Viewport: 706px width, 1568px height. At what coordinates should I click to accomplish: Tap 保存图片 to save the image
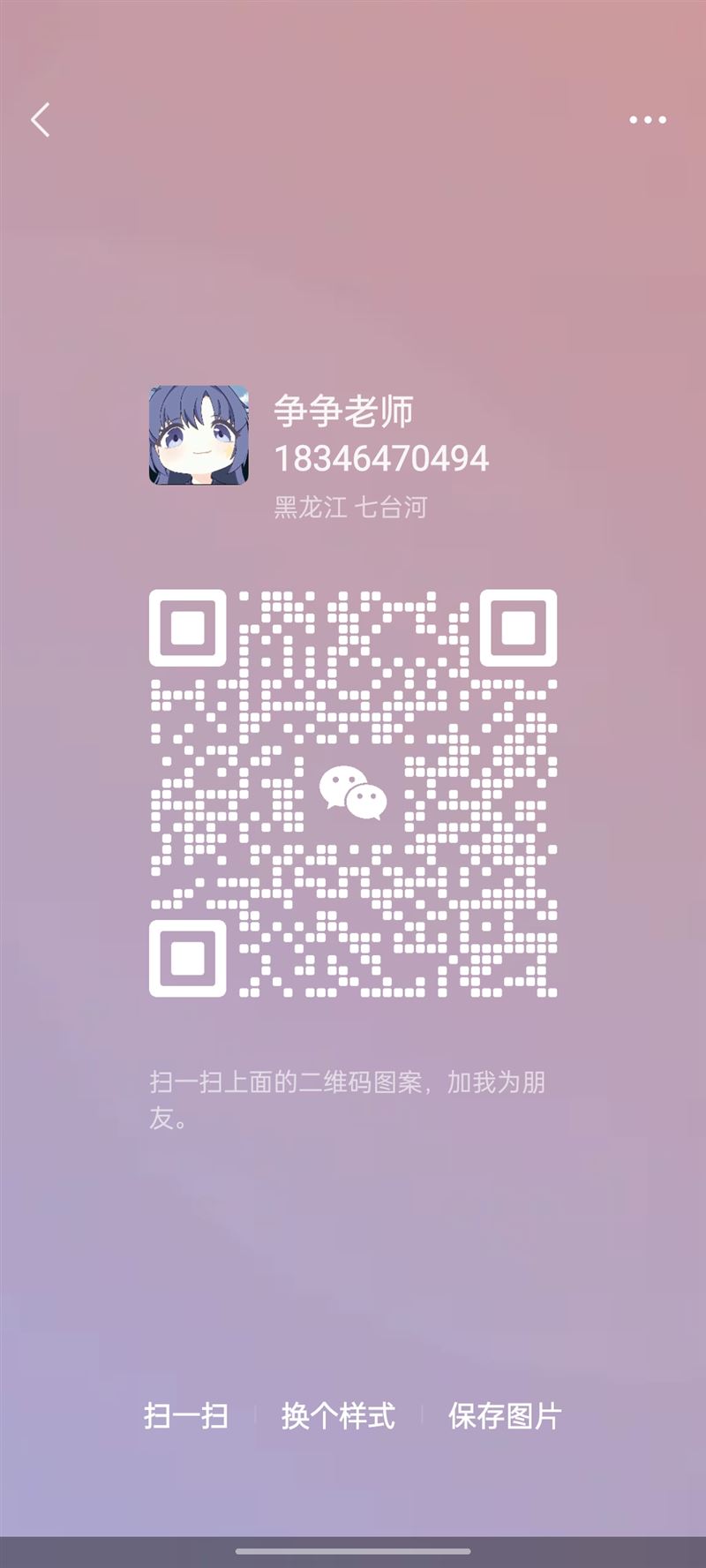504,1415
